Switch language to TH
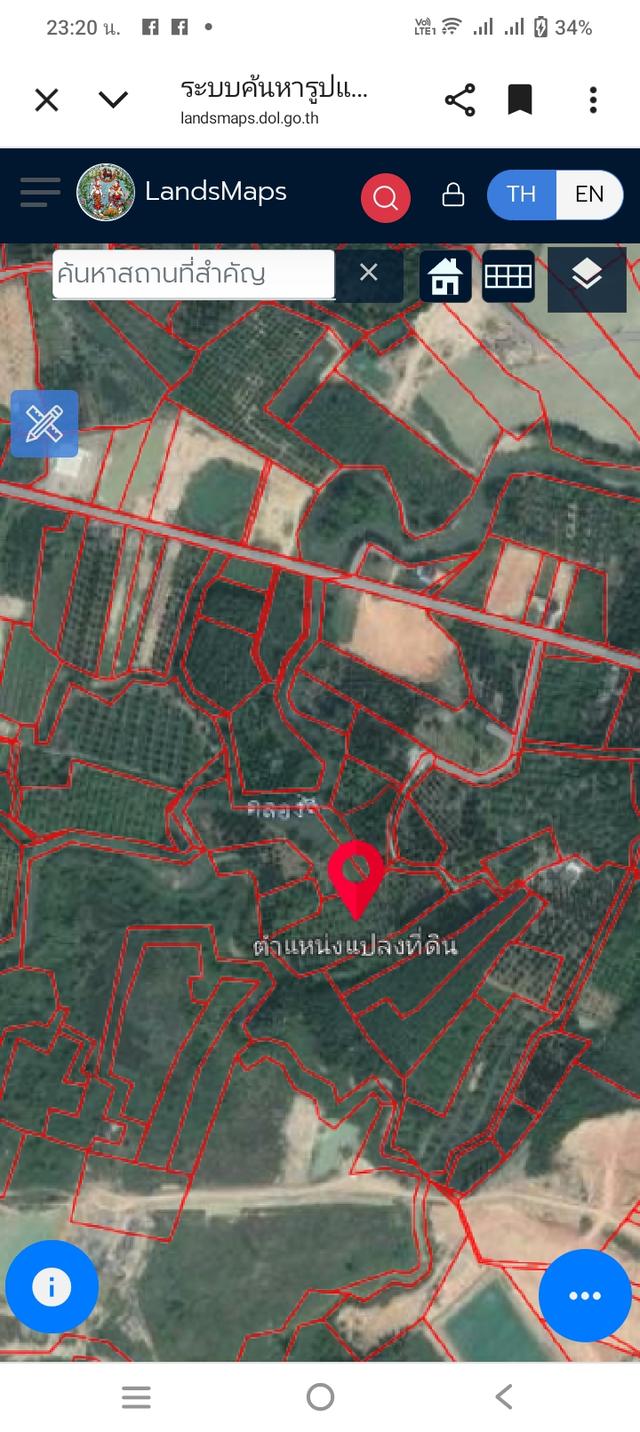 (521, 194)
